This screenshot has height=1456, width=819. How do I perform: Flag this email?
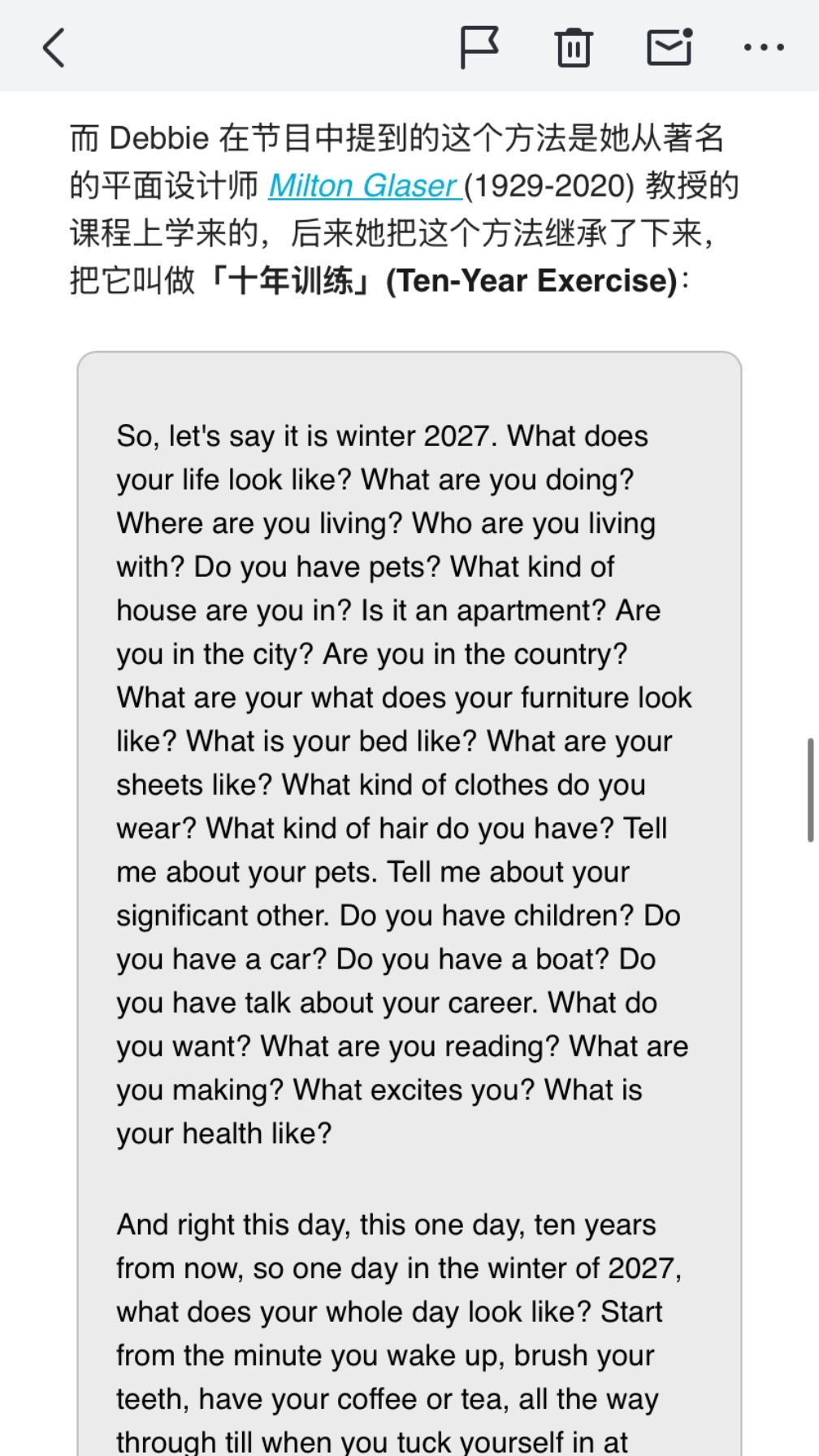479,47
